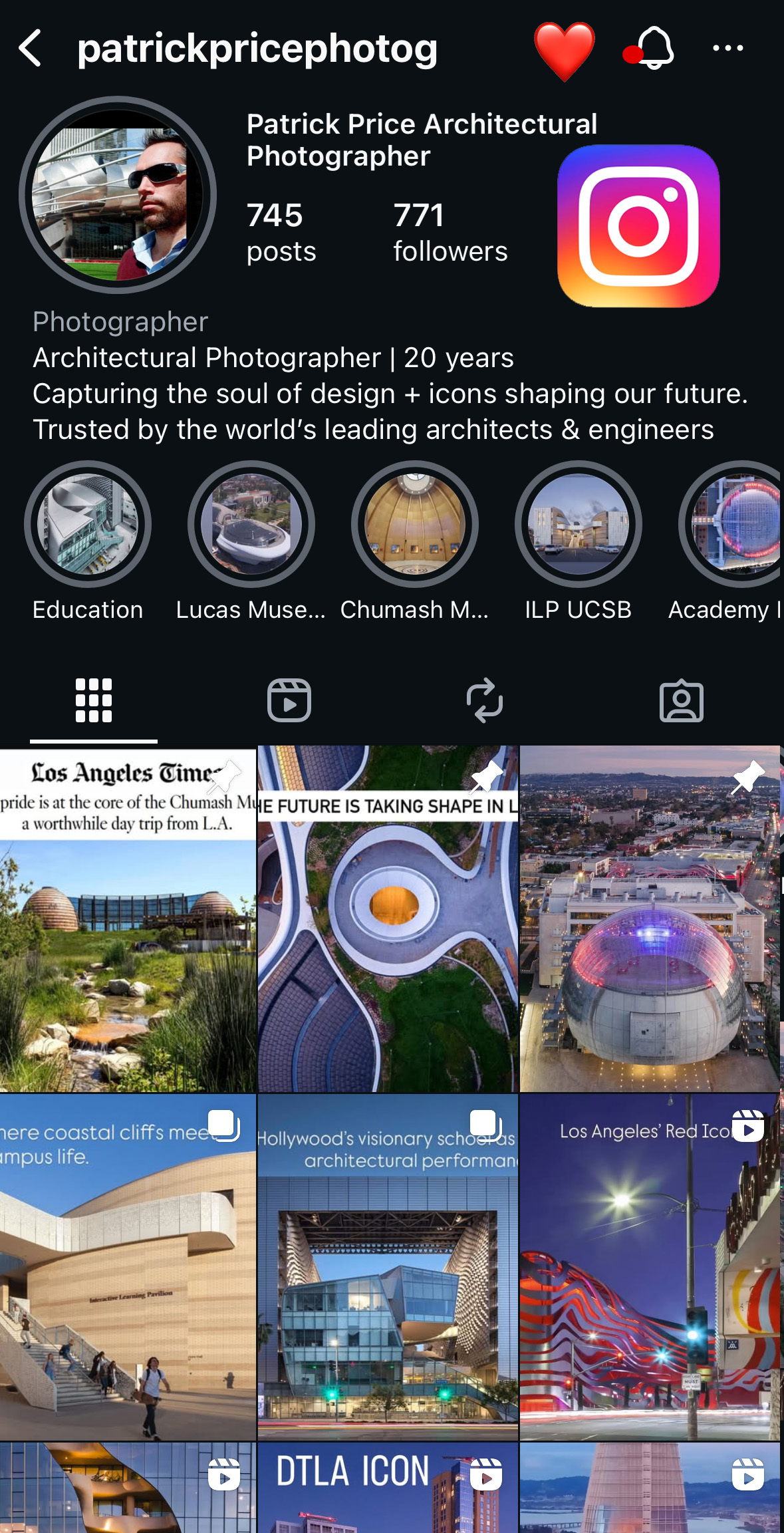
Task: View the Chumash Museum highlight
Action: 415,525
